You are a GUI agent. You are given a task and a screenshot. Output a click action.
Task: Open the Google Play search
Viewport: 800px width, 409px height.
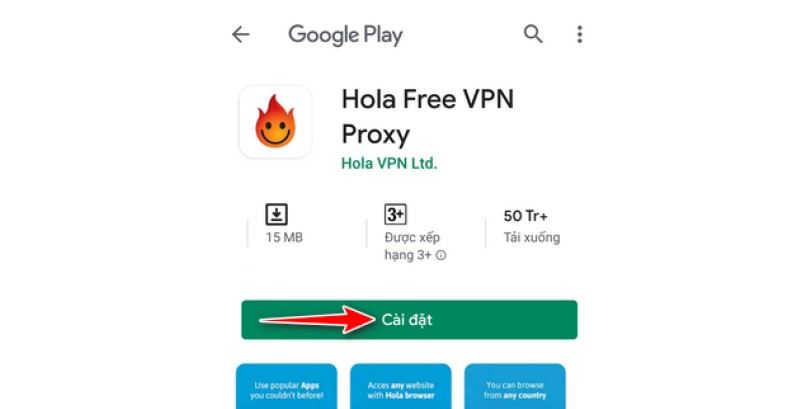(533, 35)
